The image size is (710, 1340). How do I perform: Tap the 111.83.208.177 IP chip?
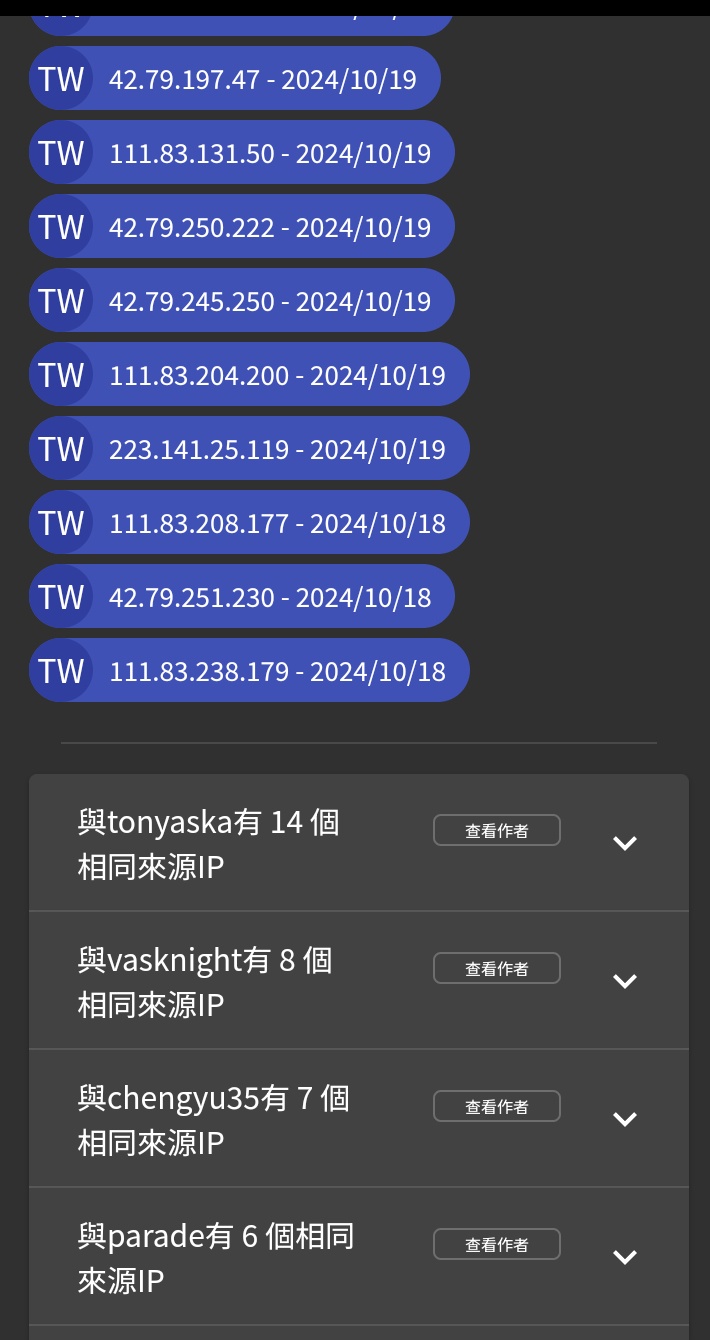pos(249,523)
